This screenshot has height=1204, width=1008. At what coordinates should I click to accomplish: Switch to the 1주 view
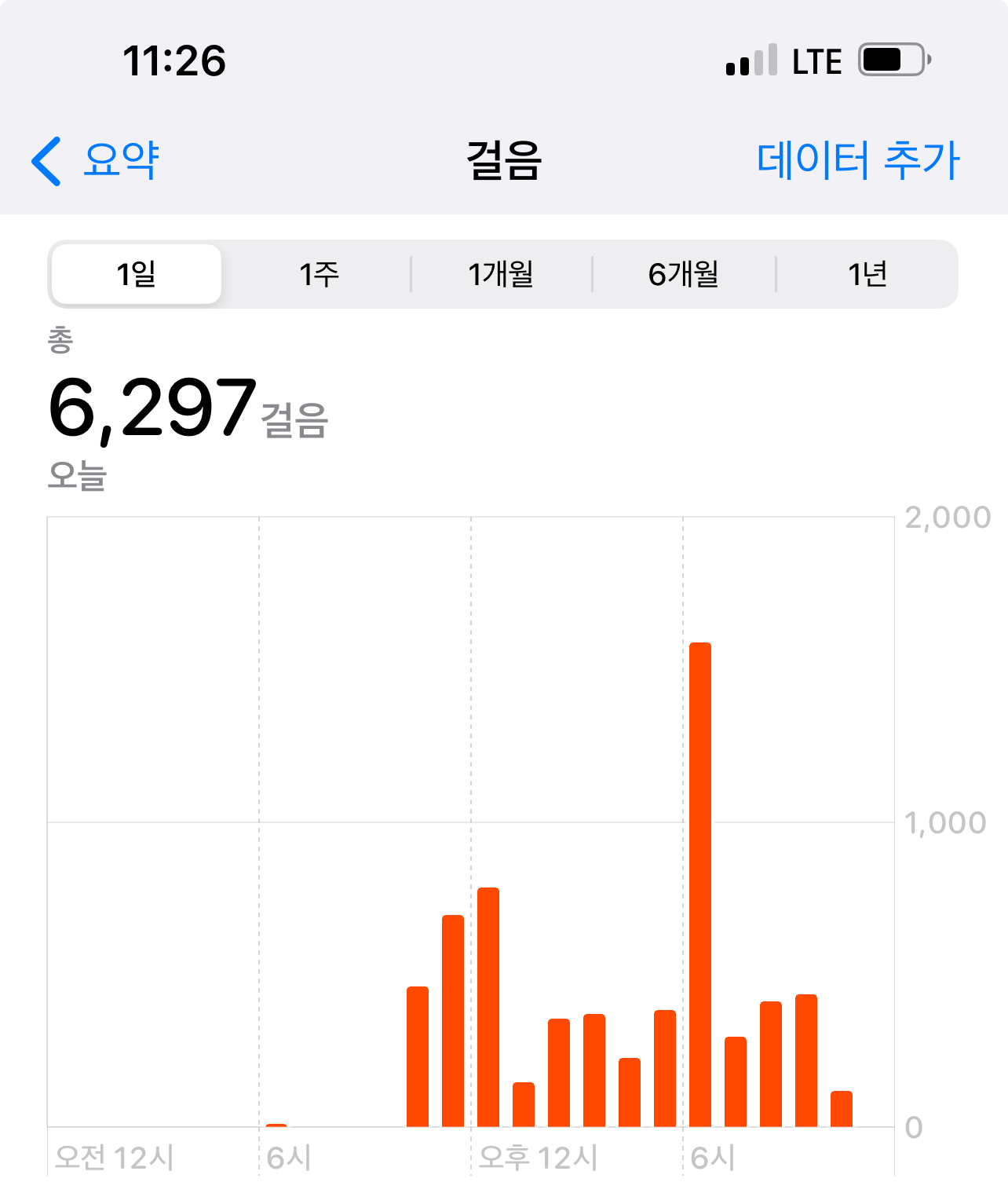tap(319, 274)
